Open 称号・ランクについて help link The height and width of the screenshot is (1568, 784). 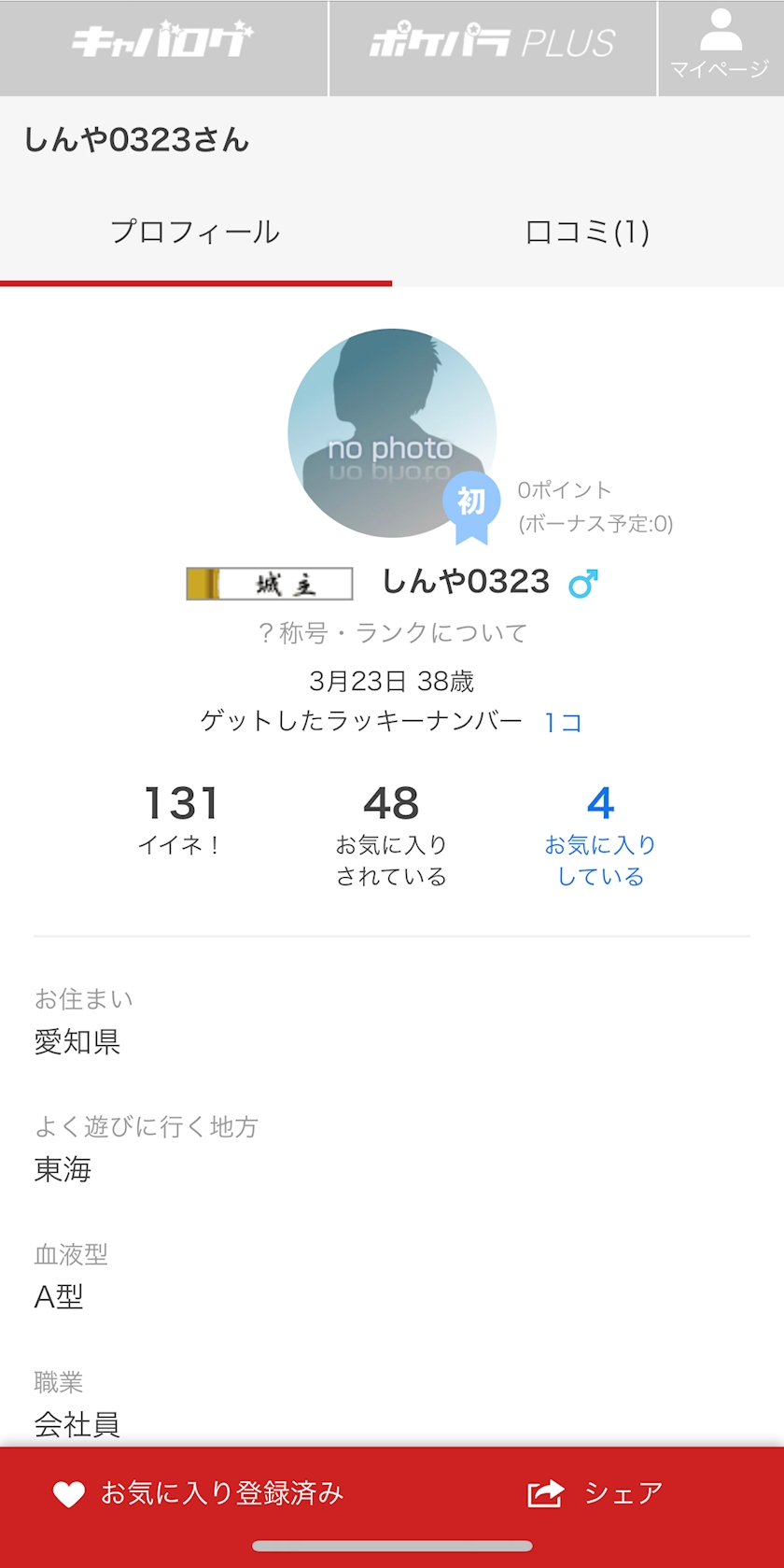[x=392, y=633]
